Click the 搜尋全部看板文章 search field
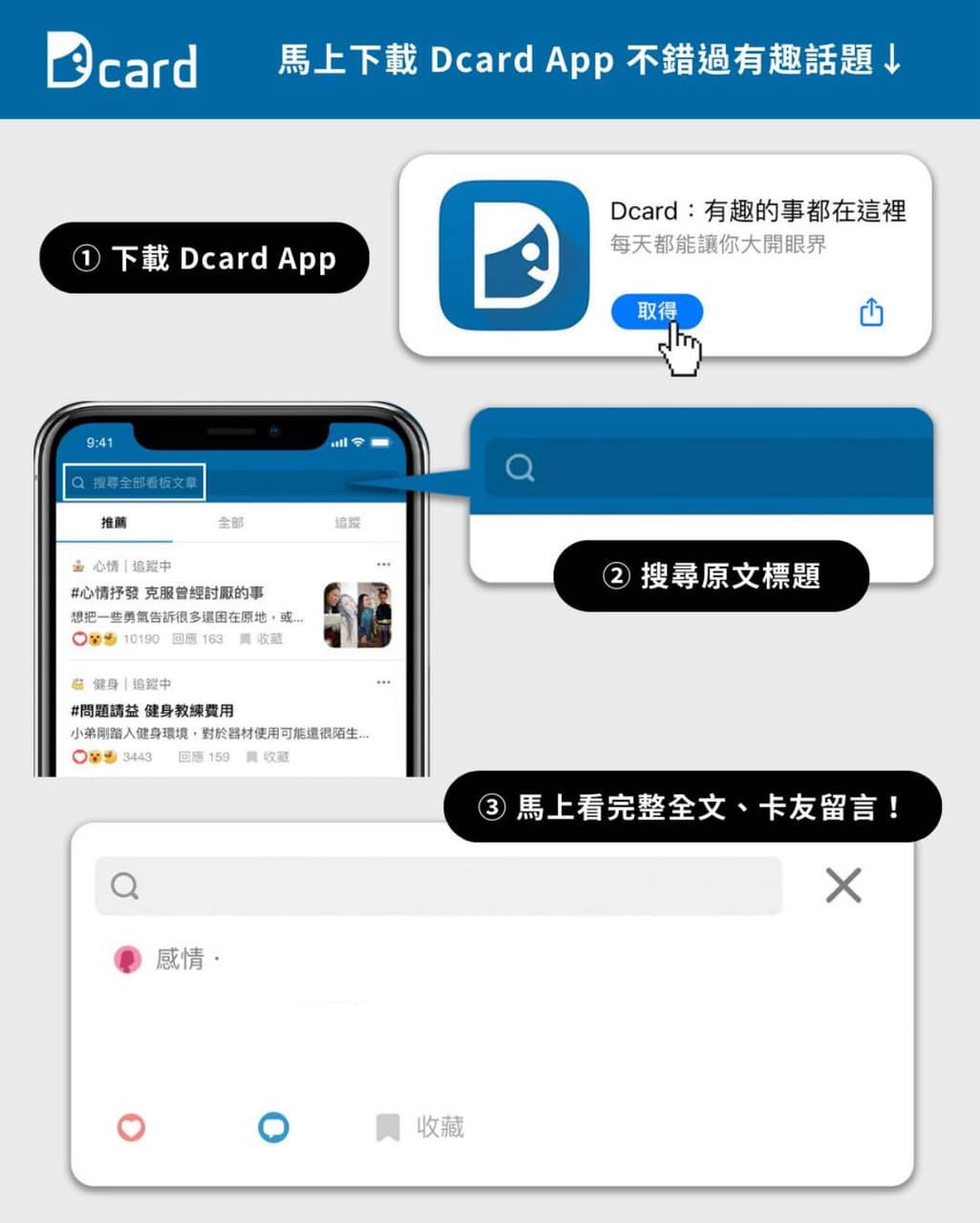 [134, 483]
